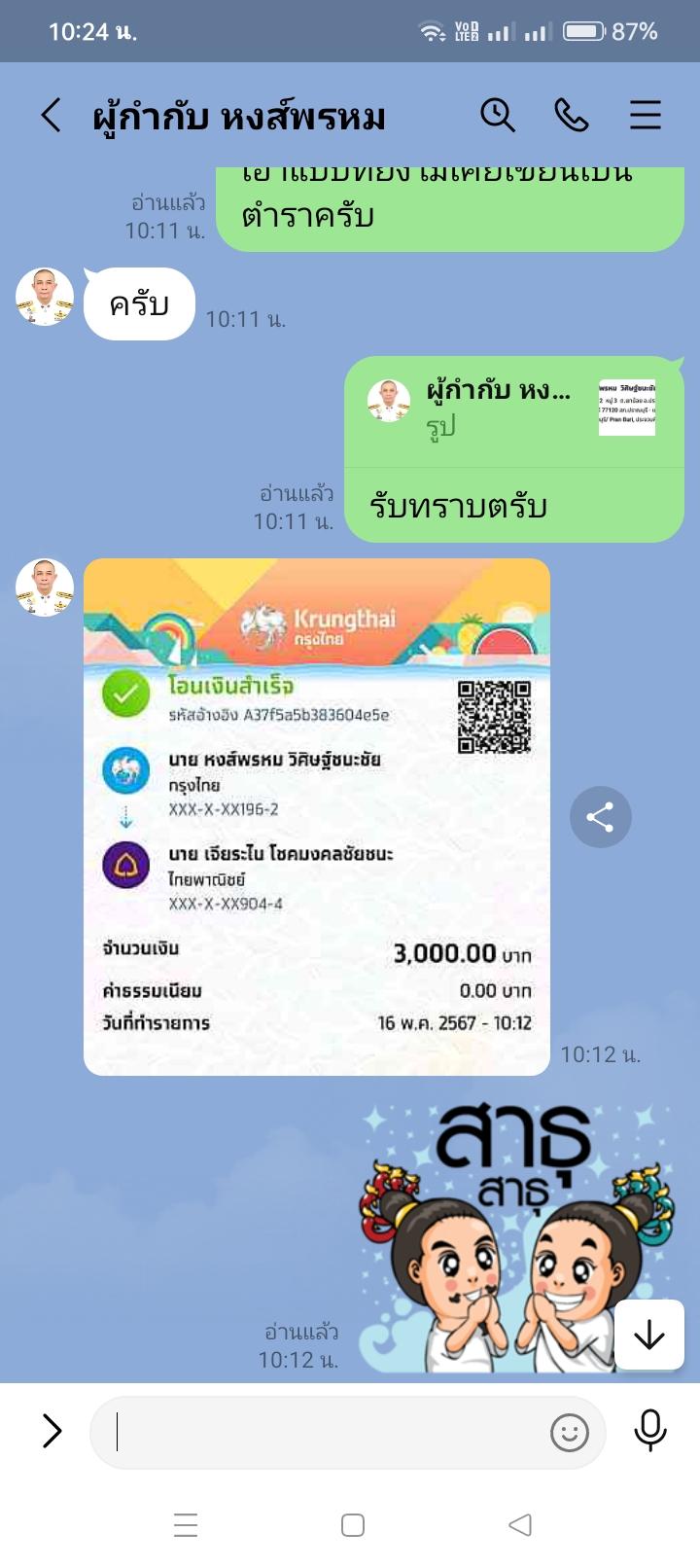Expand the attachment options arrow
Image resolution: width=700 pixels, height=1568 pixels.
(x=52, y=1431)
